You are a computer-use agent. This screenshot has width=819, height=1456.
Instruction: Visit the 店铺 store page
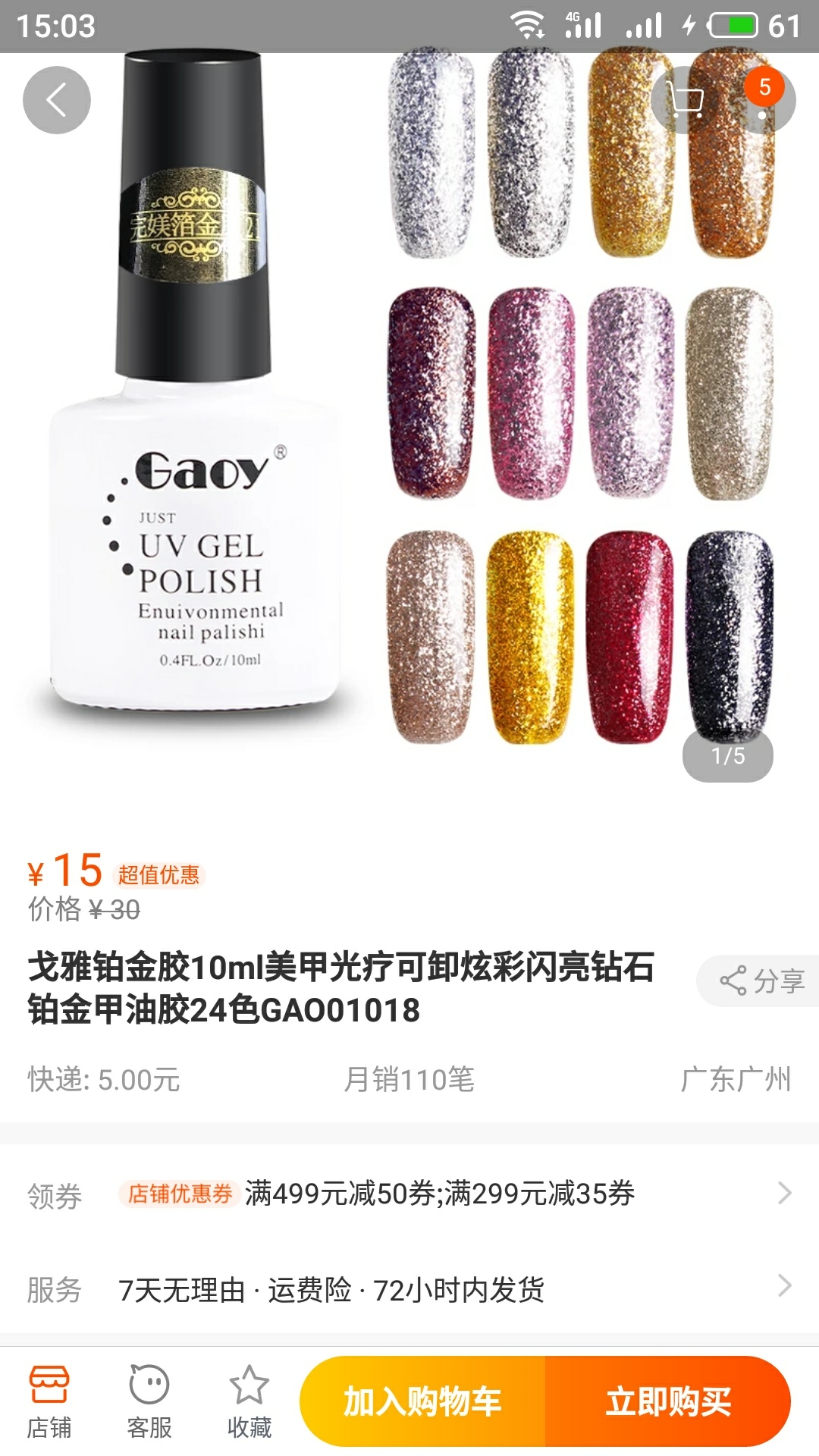click(49, 1402)
